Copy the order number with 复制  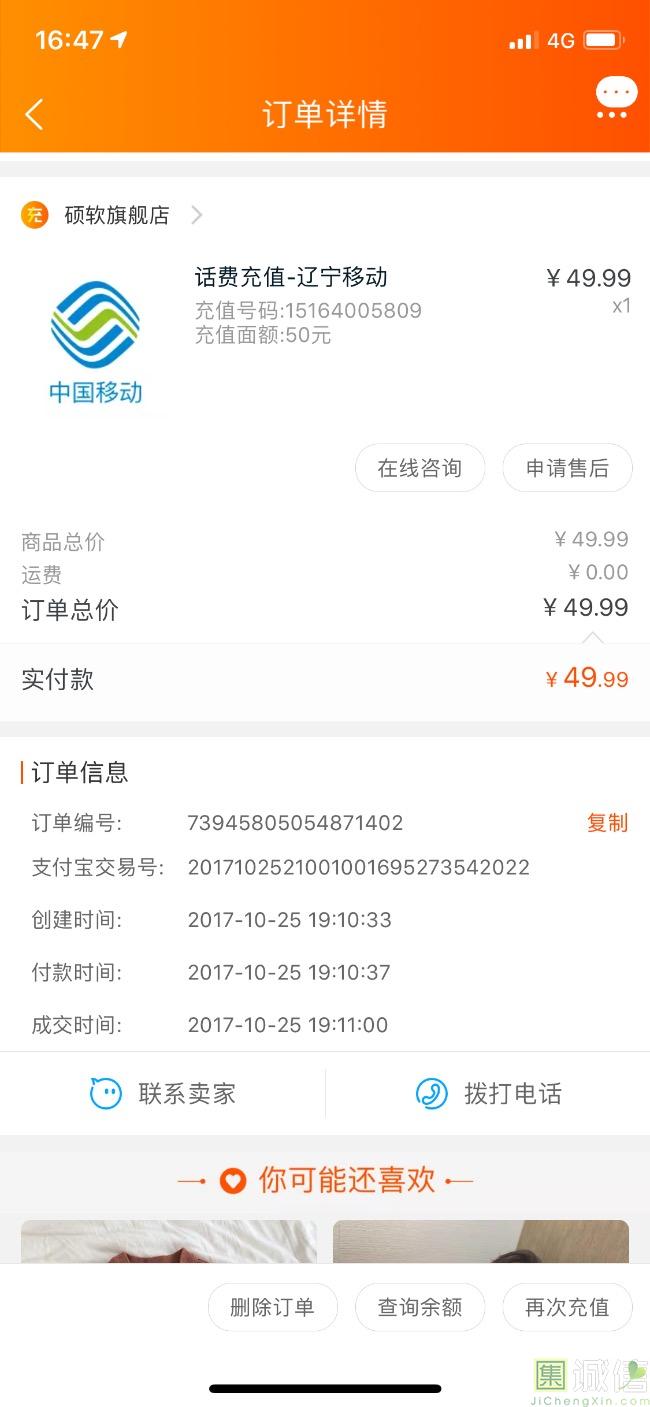[607, 823]
